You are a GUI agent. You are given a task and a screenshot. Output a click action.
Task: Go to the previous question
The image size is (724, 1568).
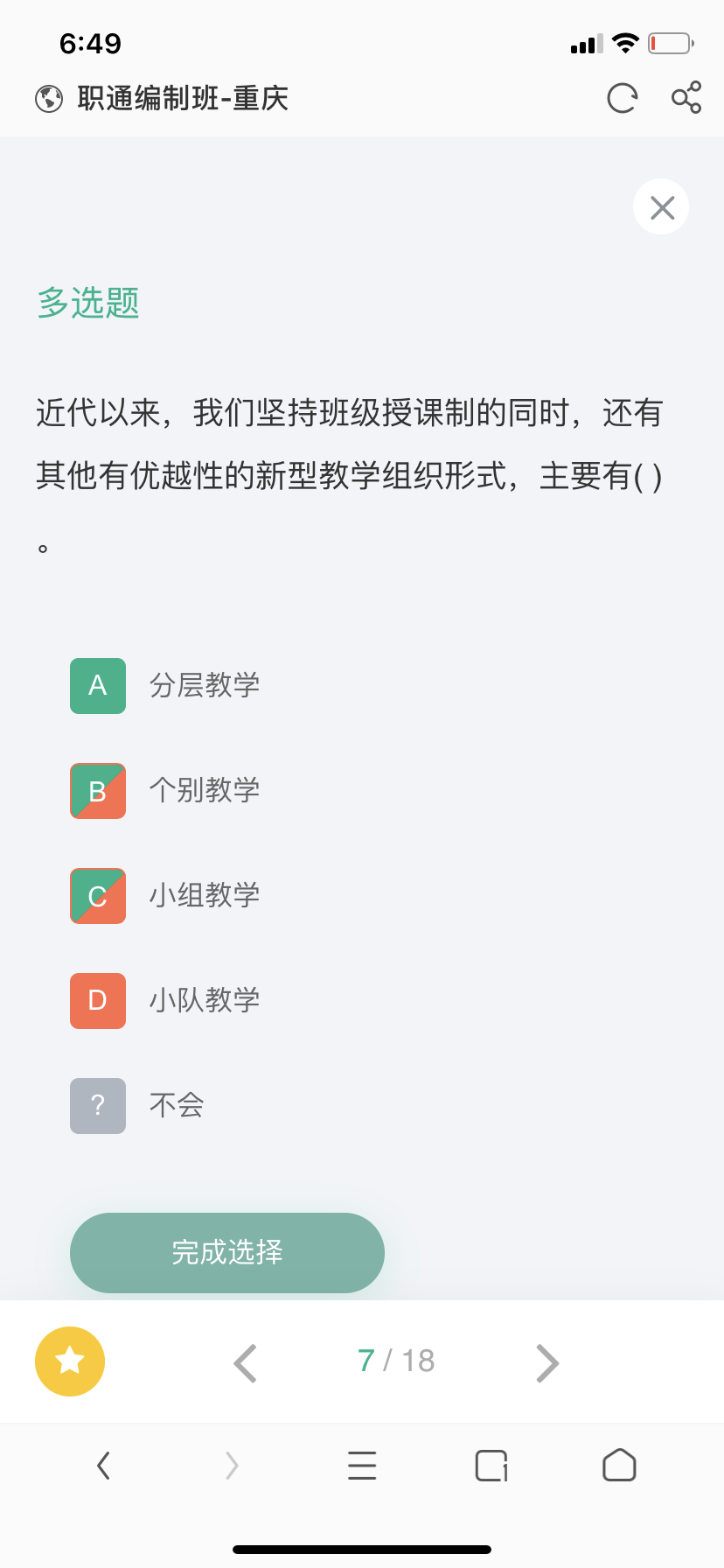coord(246,1362)
